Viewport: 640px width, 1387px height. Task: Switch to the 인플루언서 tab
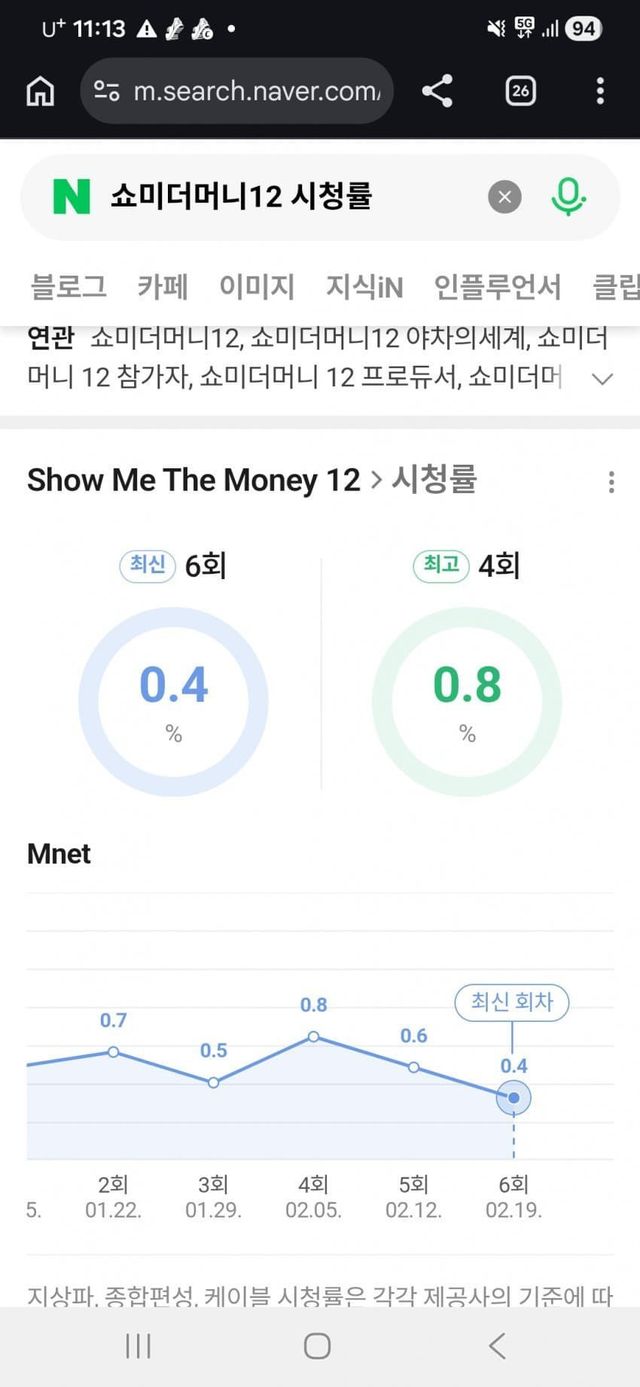(x=497, y=287)
